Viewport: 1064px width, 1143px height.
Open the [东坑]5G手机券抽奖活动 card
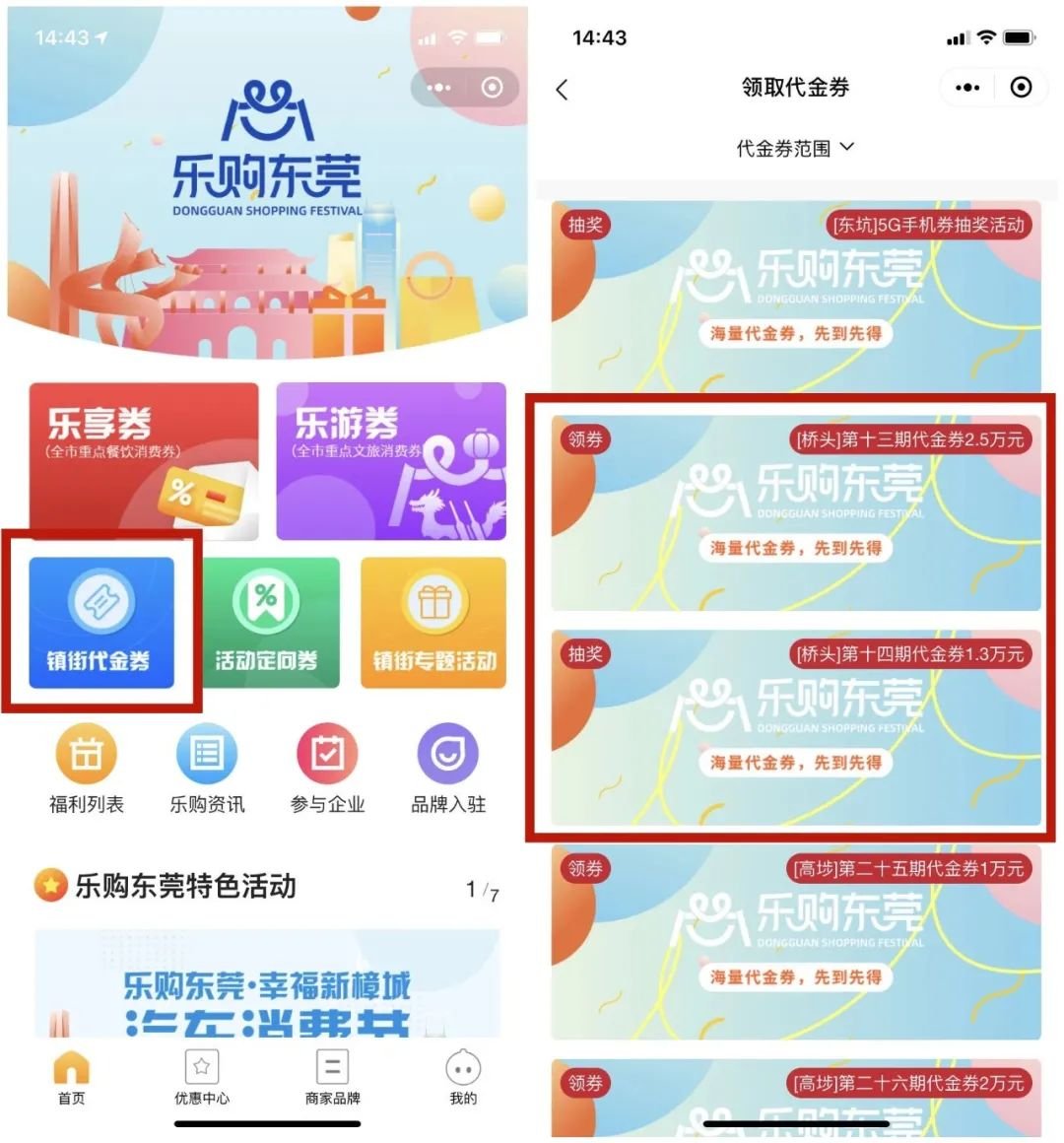[795, 298]
